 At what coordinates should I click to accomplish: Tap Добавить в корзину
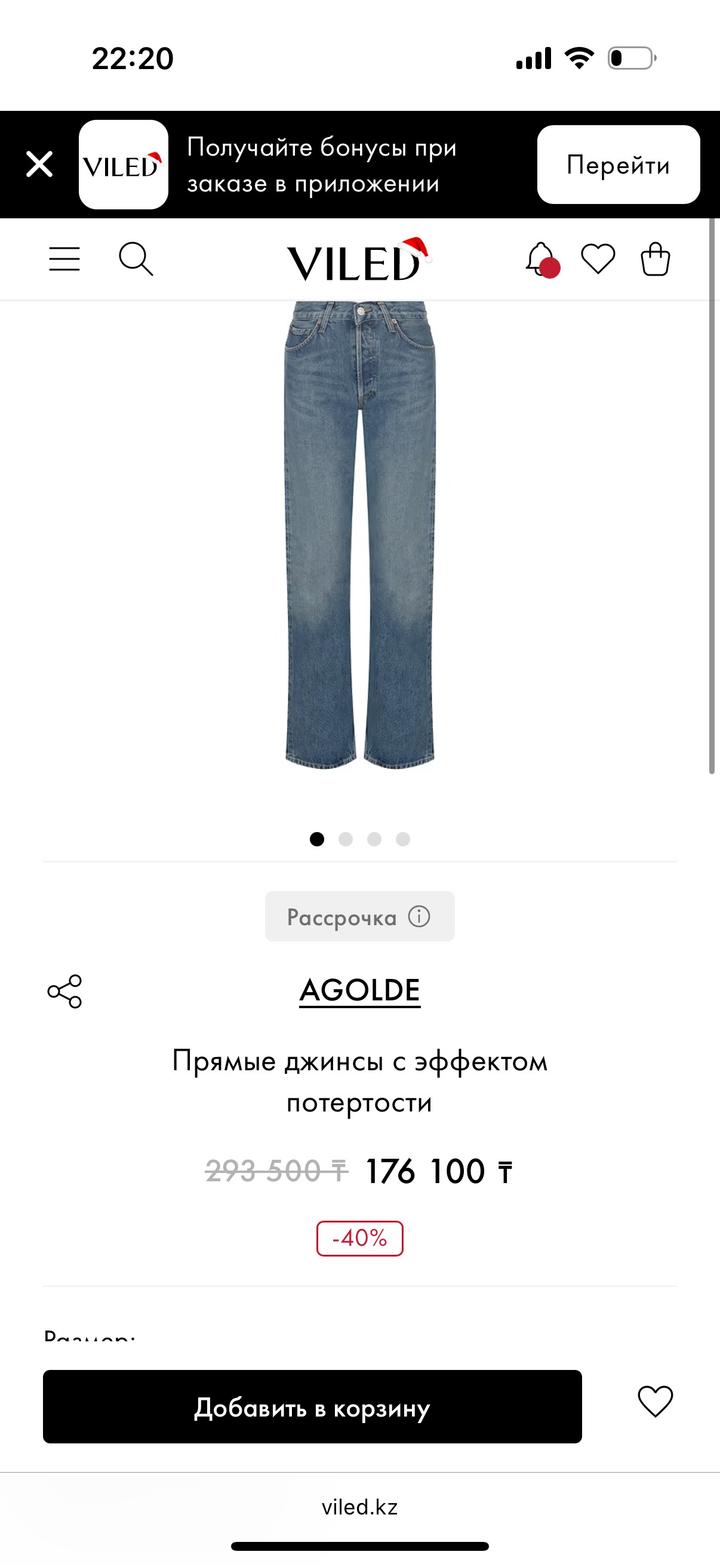pyautogui.click(x=312, y=1407)
